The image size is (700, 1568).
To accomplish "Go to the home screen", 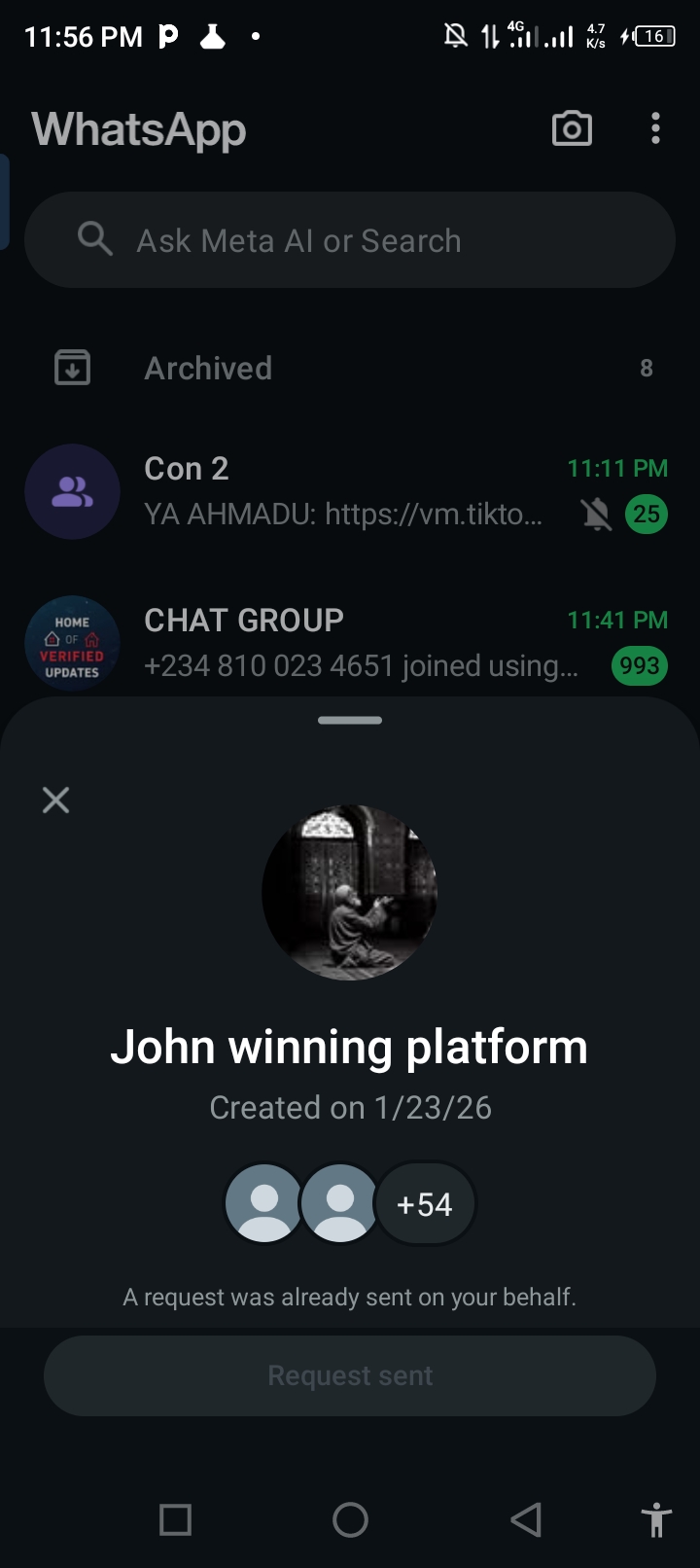I will click(x=350, y=1519).
